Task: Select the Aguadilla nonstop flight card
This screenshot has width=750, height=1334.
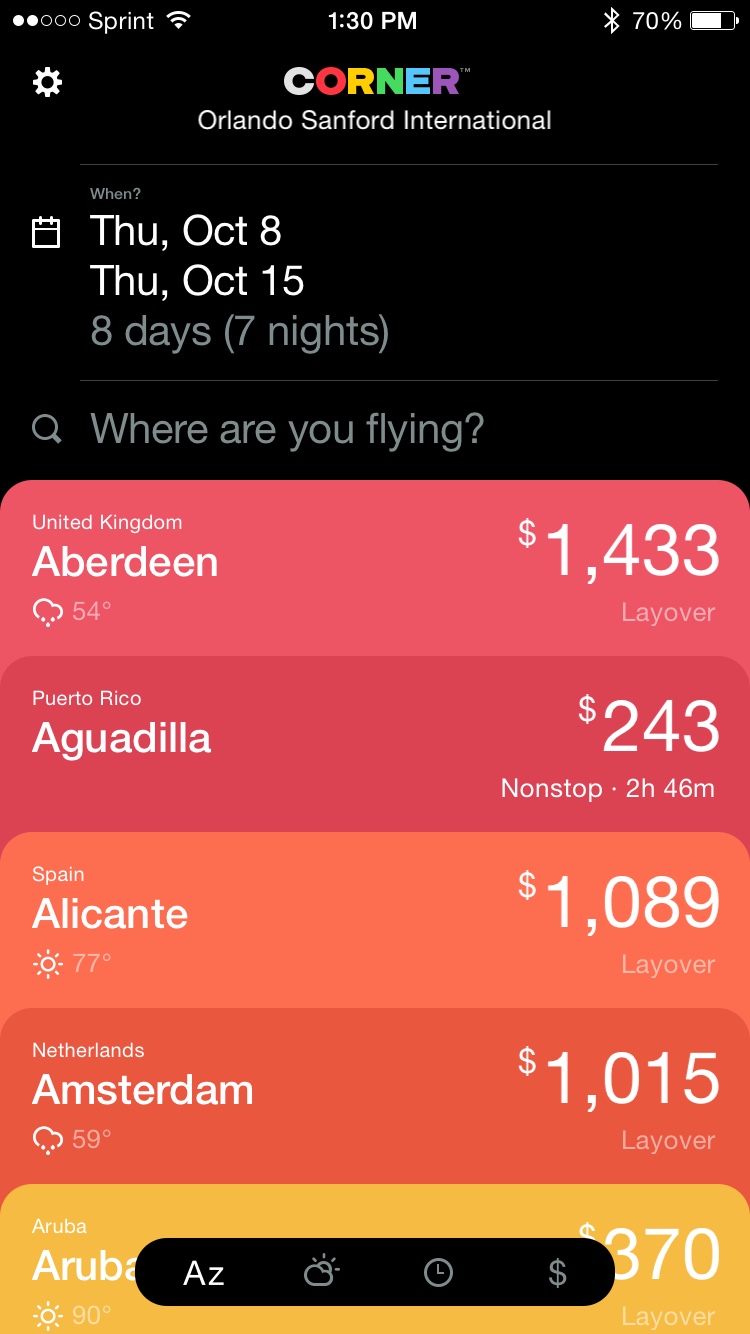Action: tap(375, 744)
